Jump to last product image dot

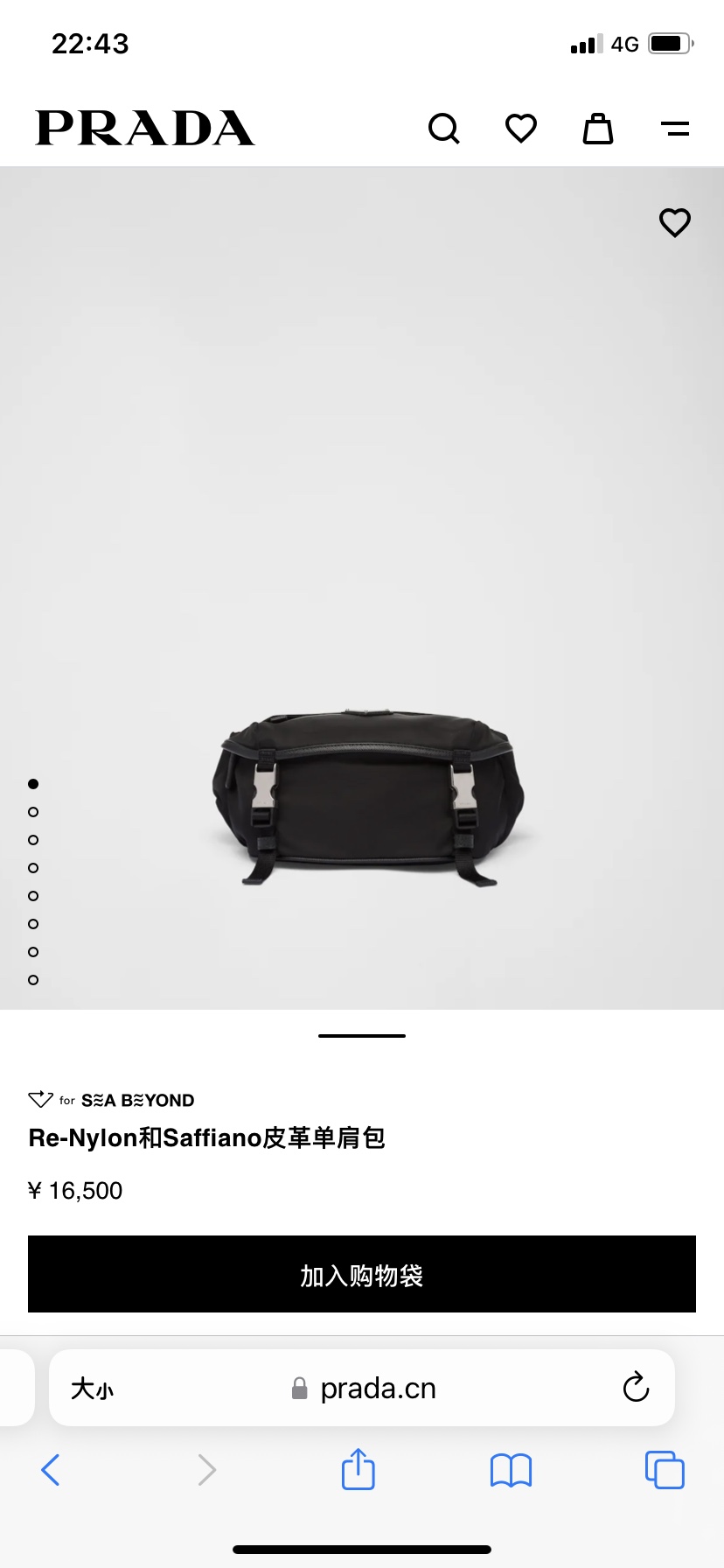(x=33, y=980)
